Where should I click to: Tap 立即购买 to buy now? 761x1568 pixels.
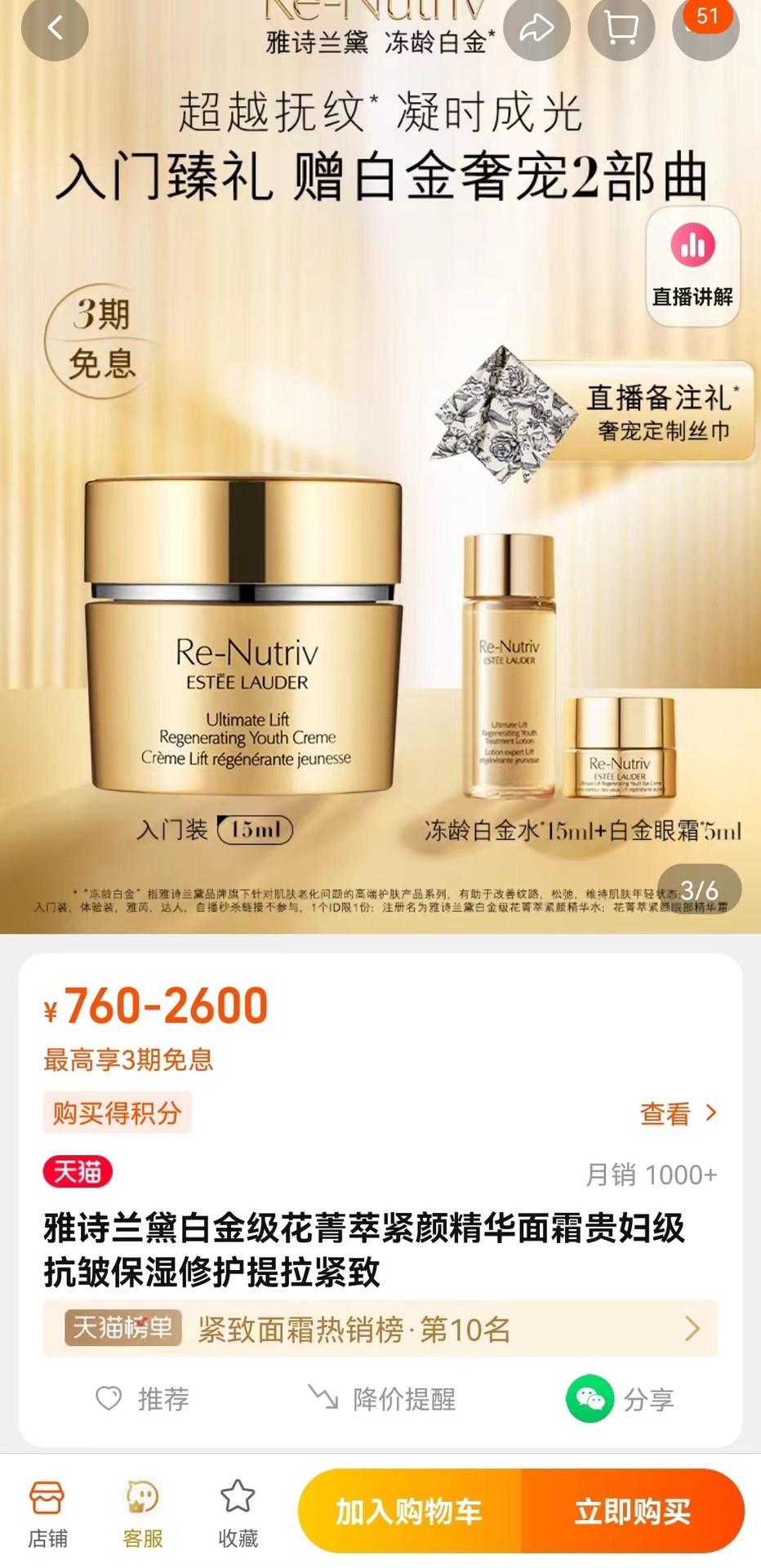click(x=633, y=1511)
